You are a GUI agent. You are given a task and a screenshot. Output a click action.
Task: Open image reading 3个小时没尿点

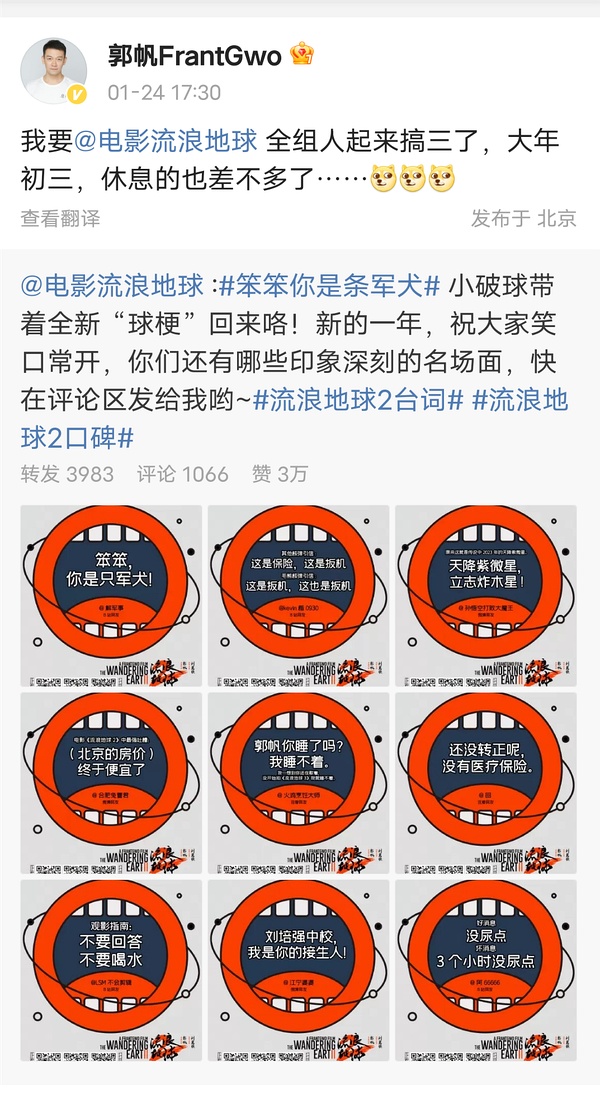click(485, 970)
